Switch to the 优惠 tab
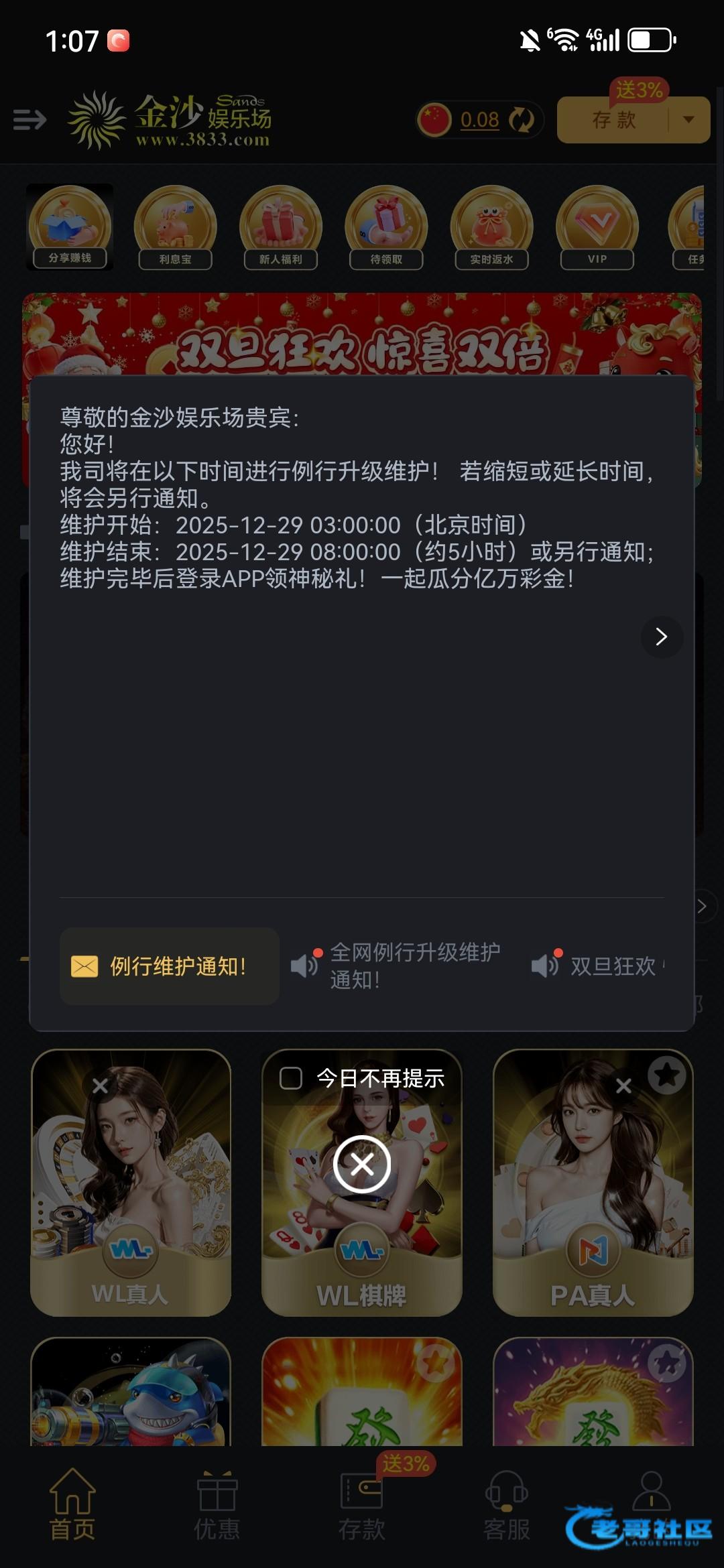Image resolution: width=724 pixels, height=1568 pixels. click(217, 1506)
